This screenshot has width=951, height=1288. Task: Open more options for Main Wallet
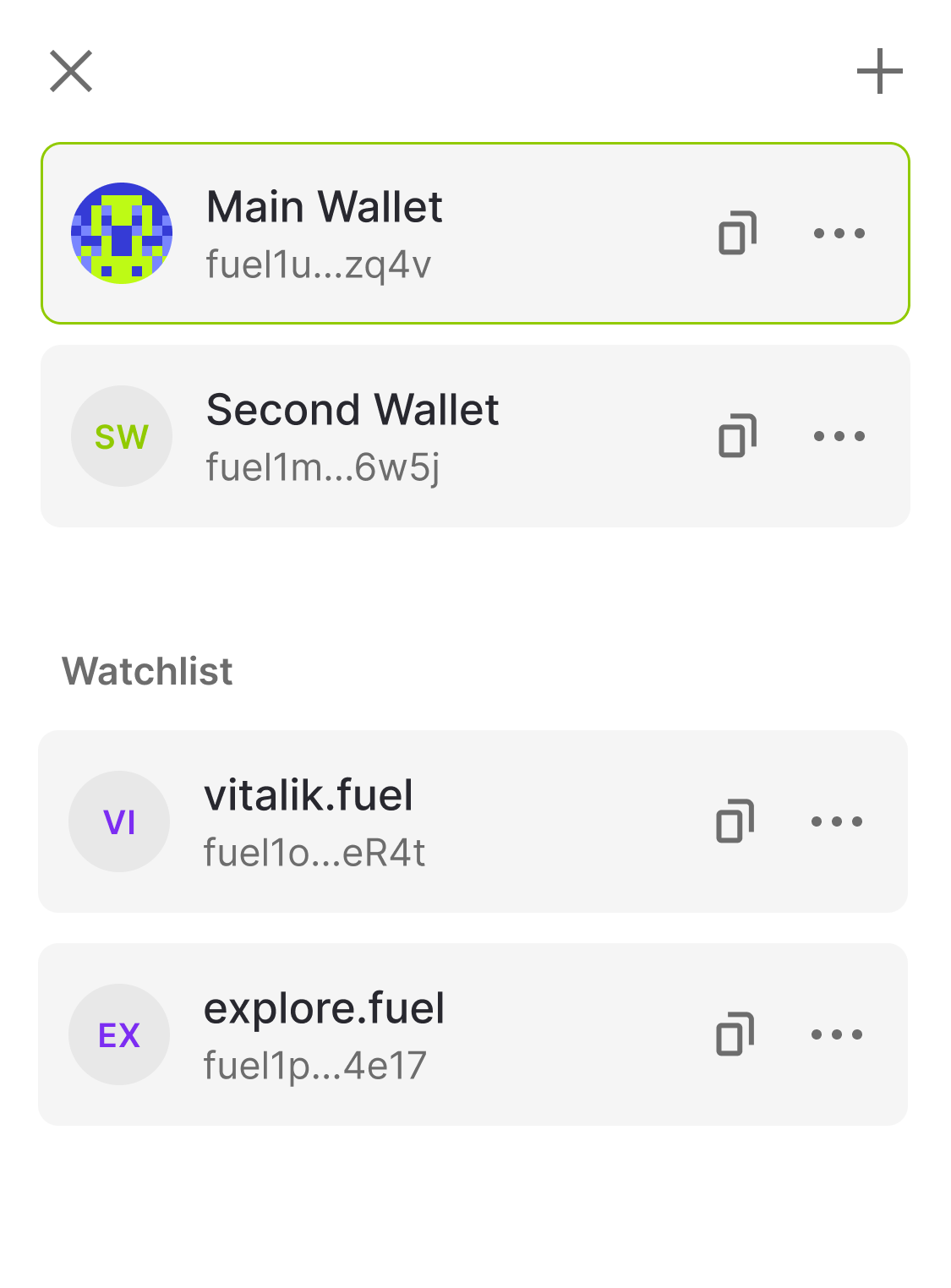pos(839,233)
